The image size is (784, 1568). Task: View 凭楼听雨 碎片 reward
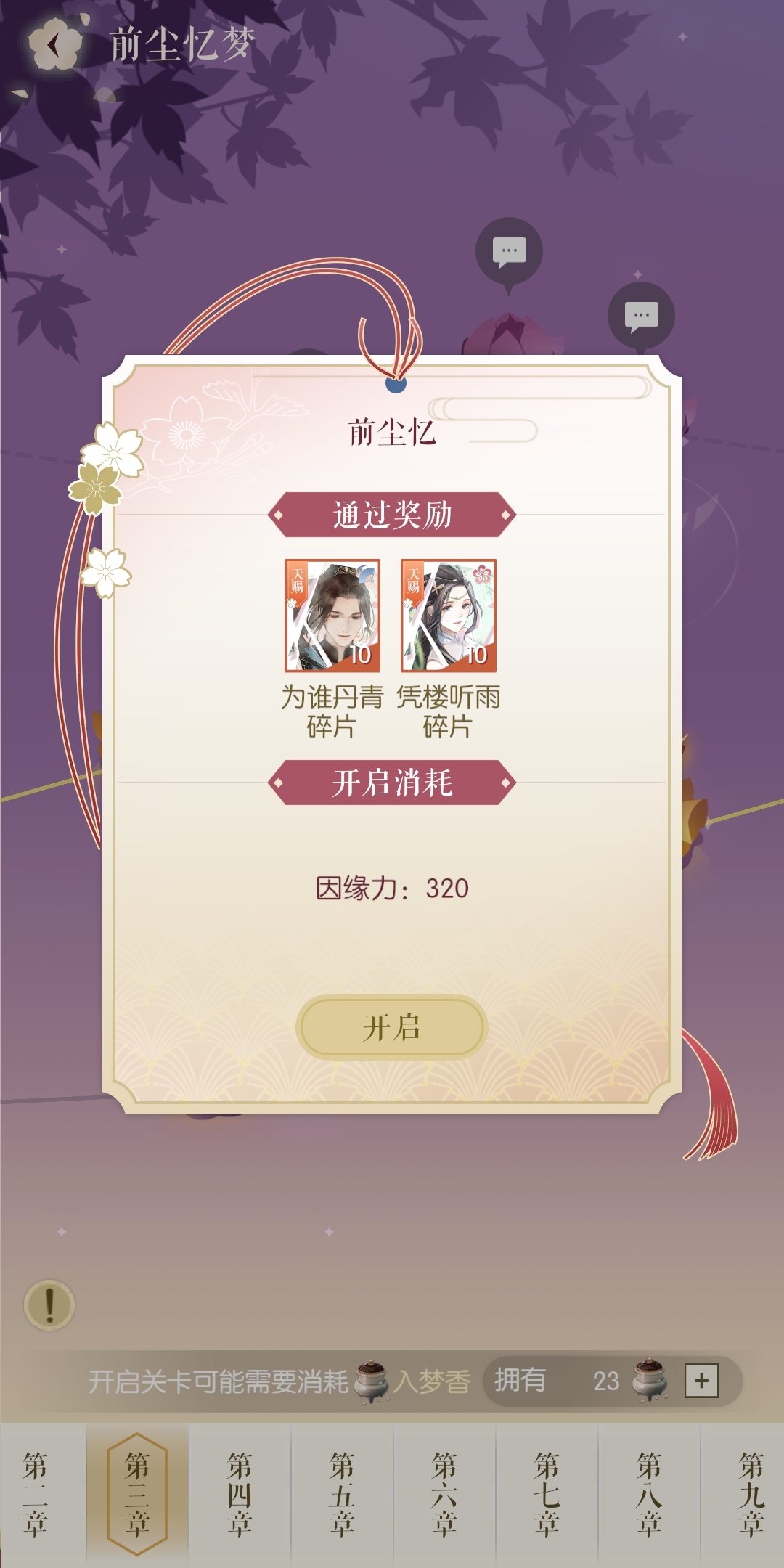click(449, 616)
